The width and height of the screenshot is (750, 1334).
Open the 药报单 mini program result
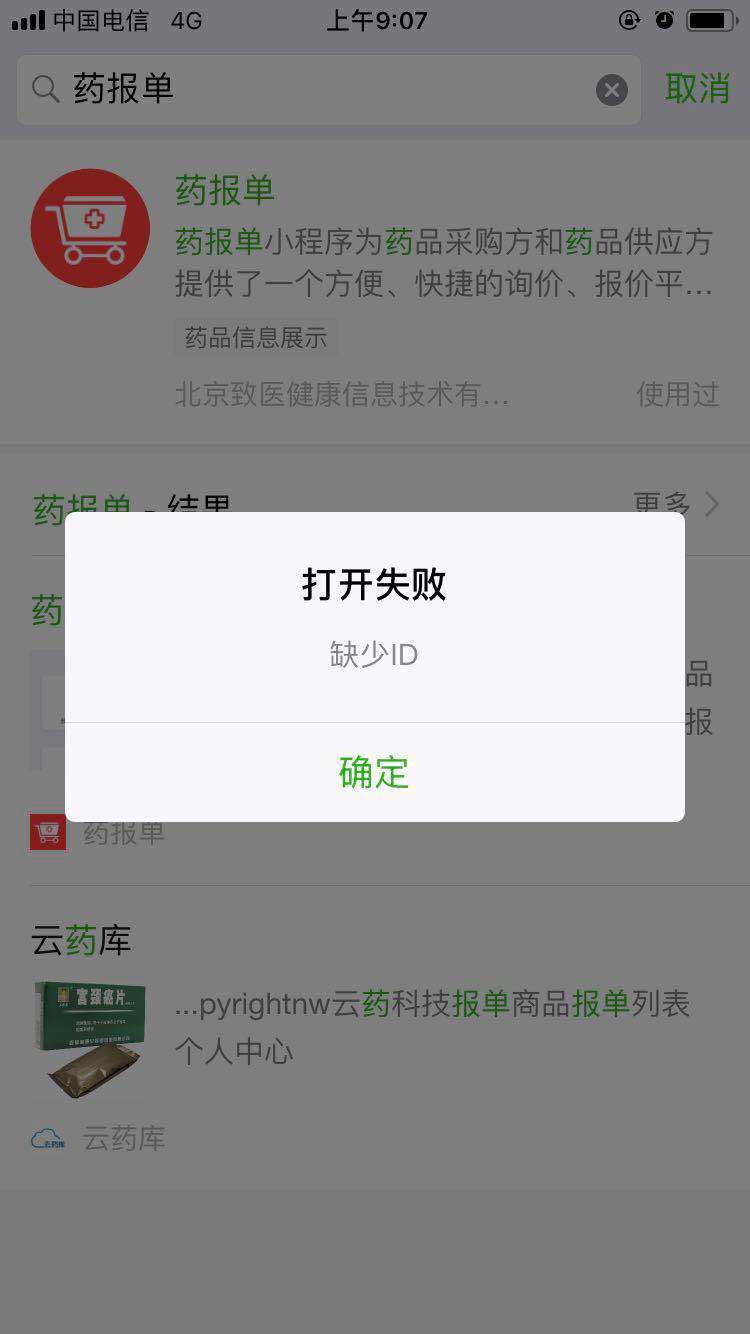tap(374, 290)
